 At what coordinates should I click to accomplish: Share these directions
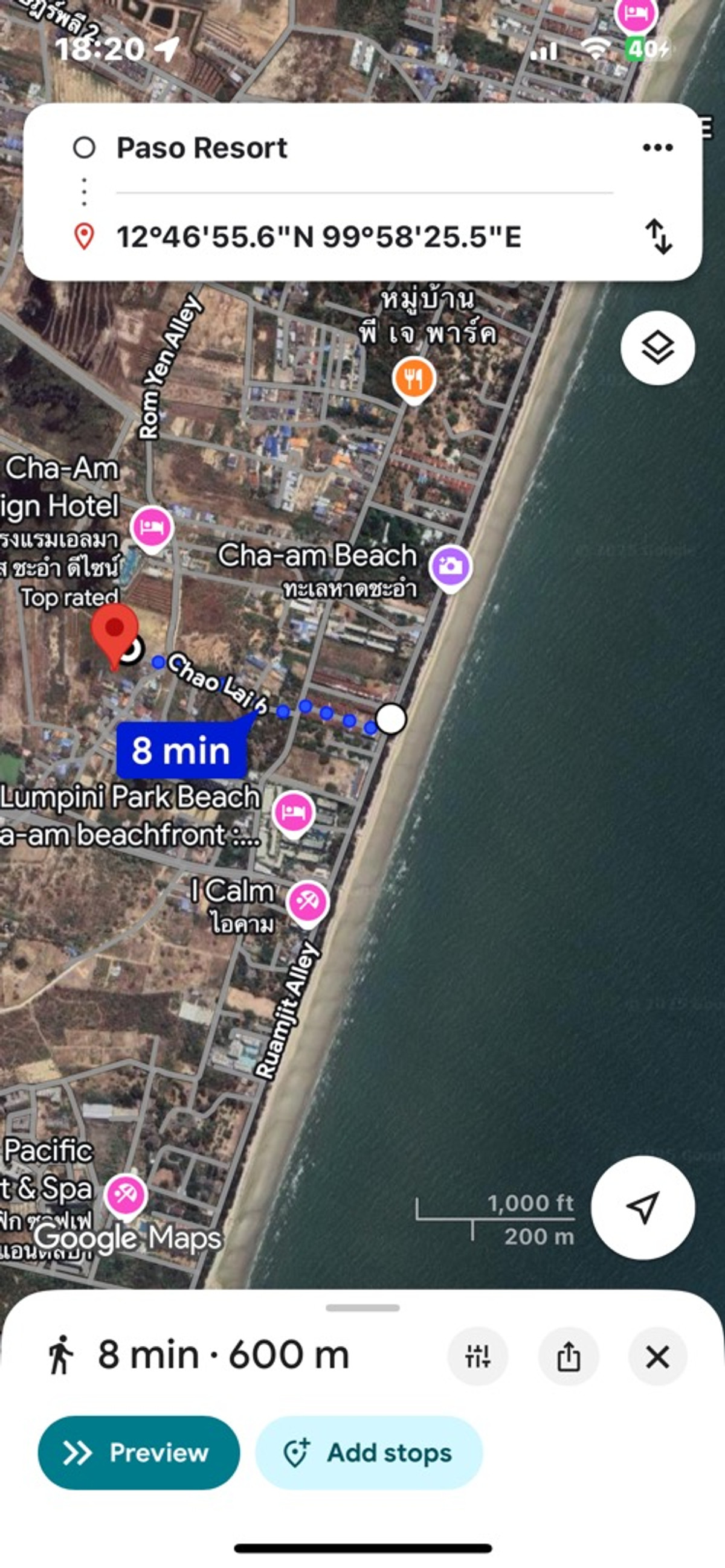tap(568, 1357)
